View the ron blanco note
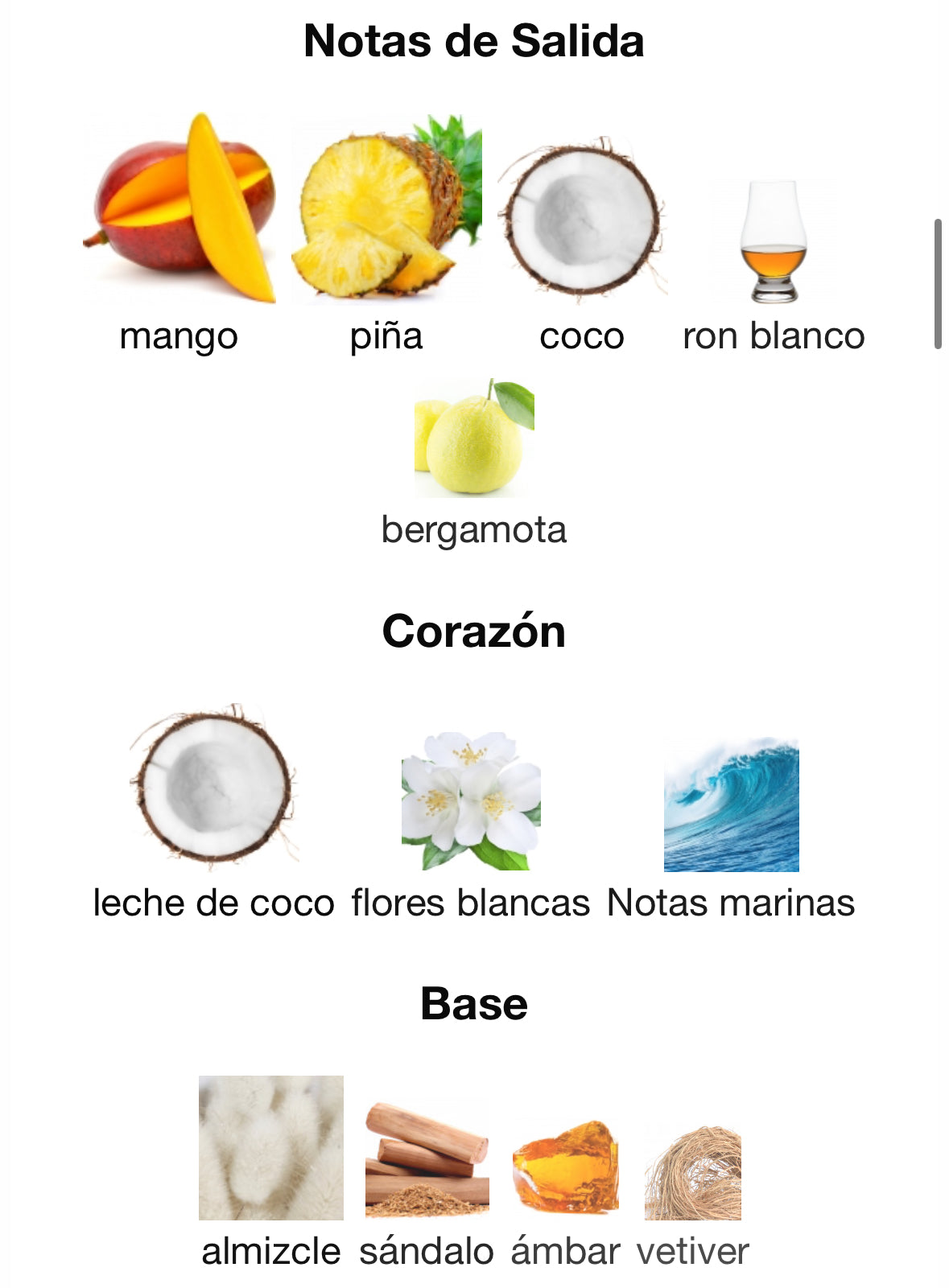 pyautogui.click(x=774, y=241)
